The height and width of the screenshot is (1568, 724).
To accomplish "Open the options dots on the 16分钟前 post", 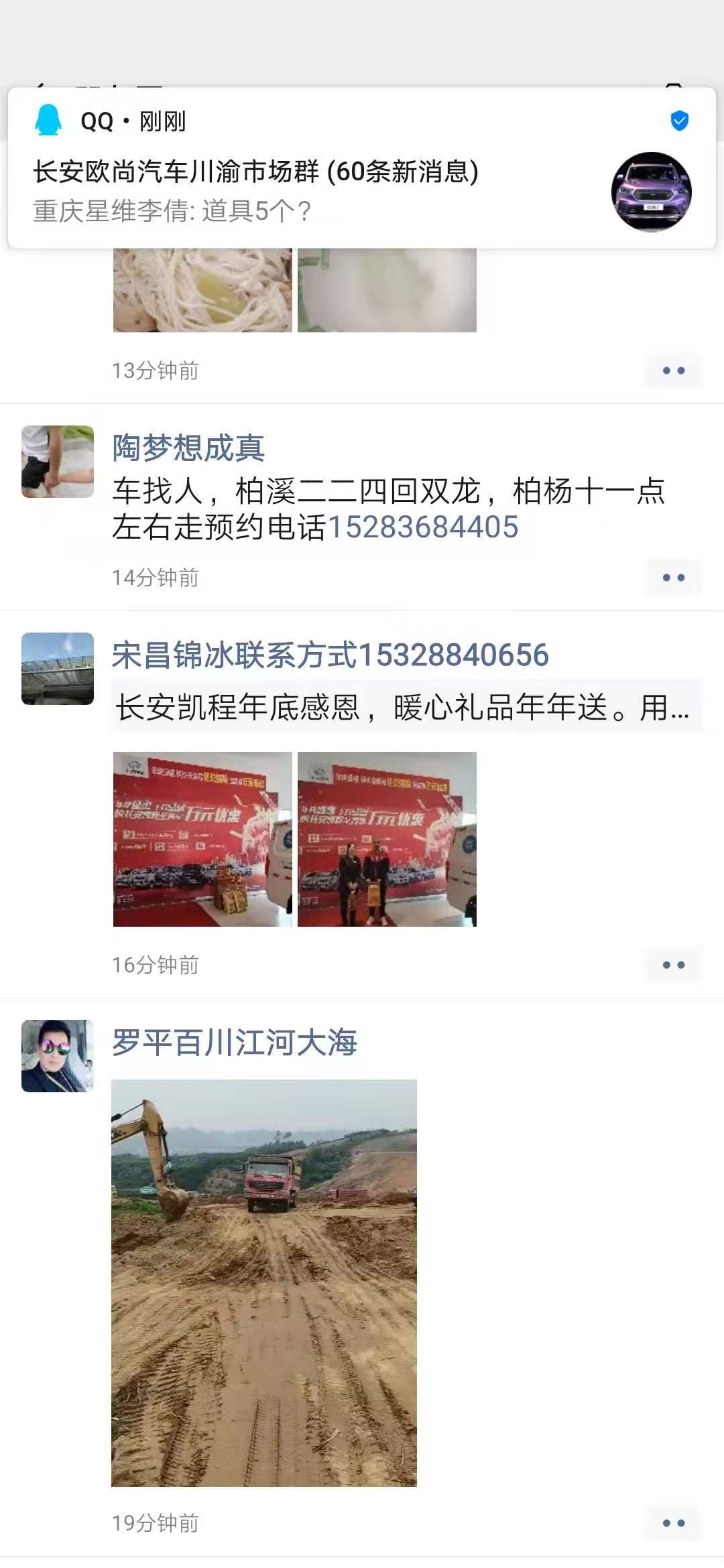I will (x=673, y=965).
